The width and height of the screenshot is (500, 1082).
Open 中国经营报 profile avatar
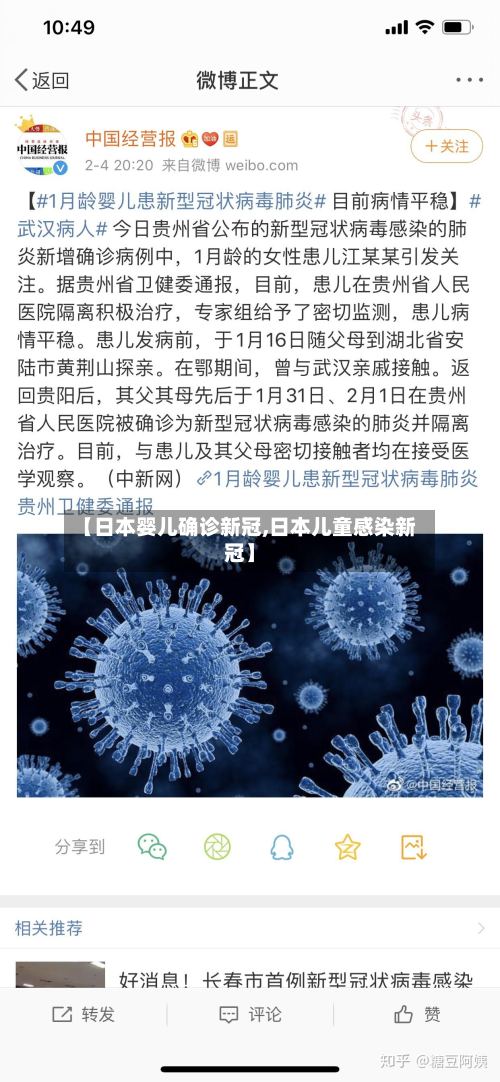[42, 146]
